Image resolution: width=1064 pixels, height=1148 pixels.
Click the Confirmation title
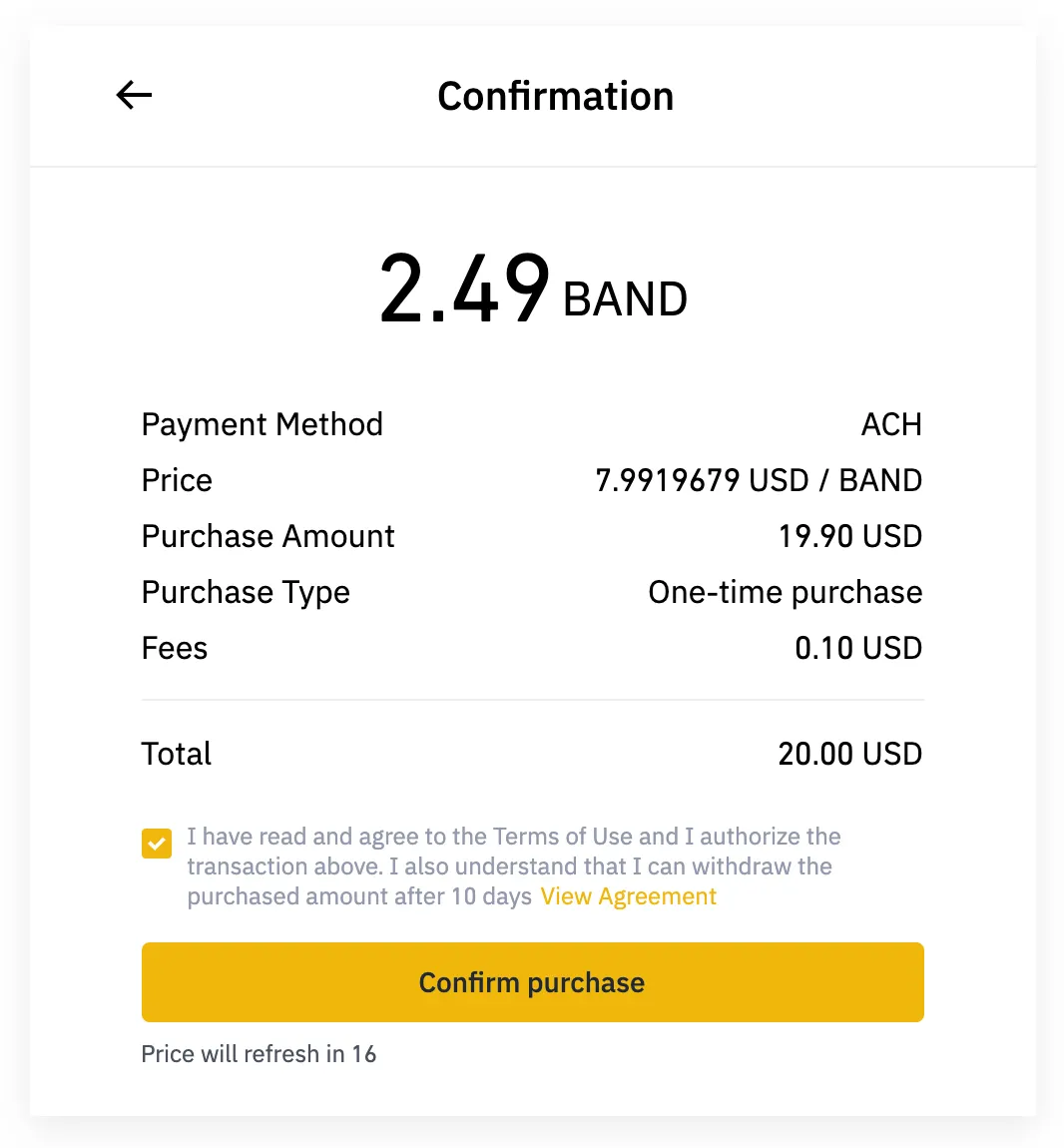(x=555, y=95)
